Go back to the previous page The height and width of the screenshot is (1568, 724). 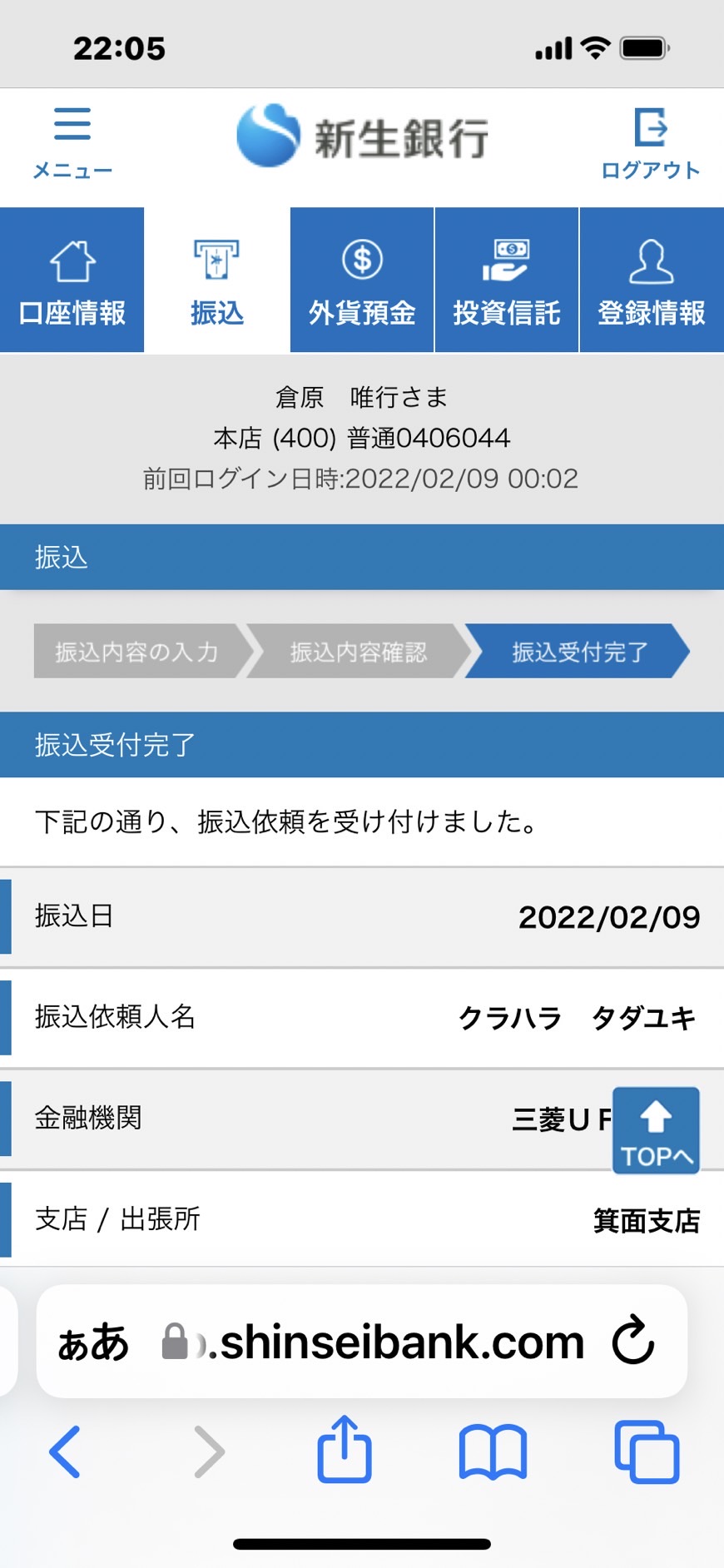[x=65, y=1451]
